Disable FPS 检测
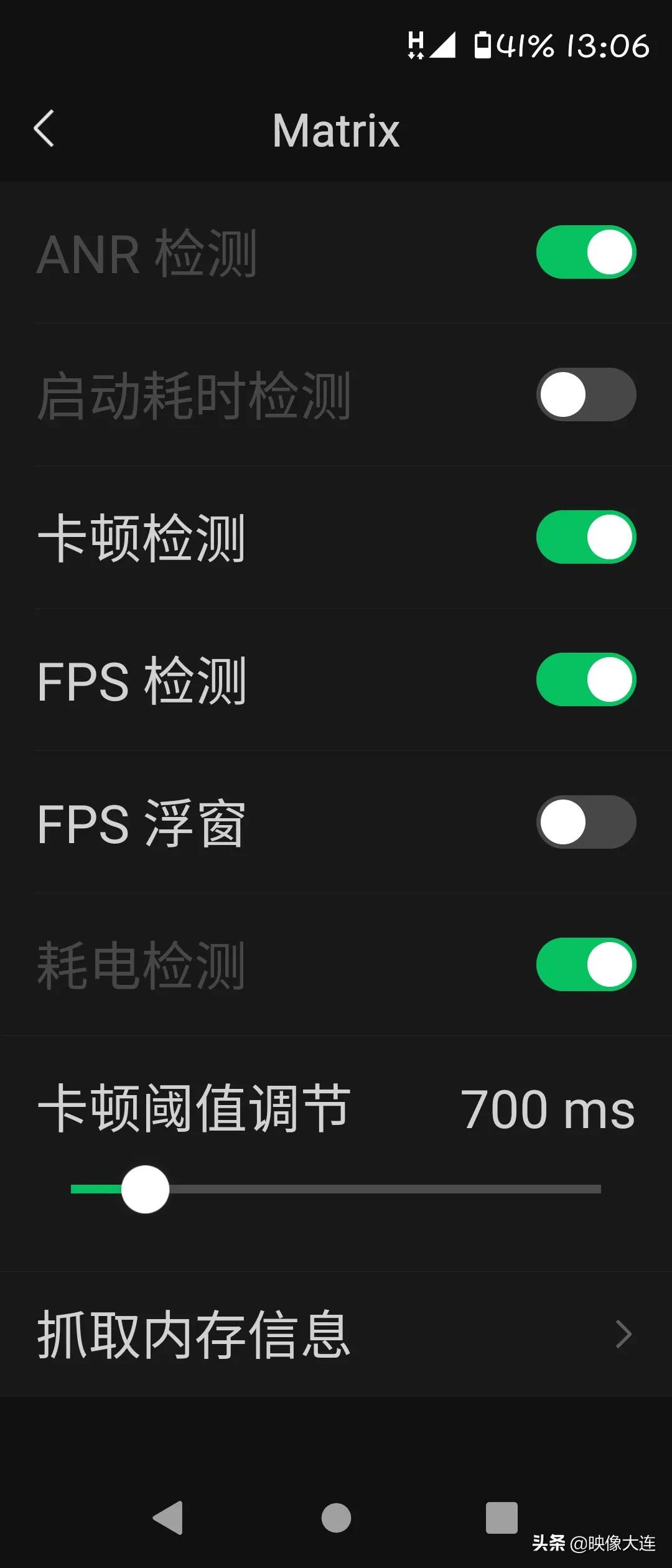This screenshot has width=672, height=1568. [x=586, y=679]
